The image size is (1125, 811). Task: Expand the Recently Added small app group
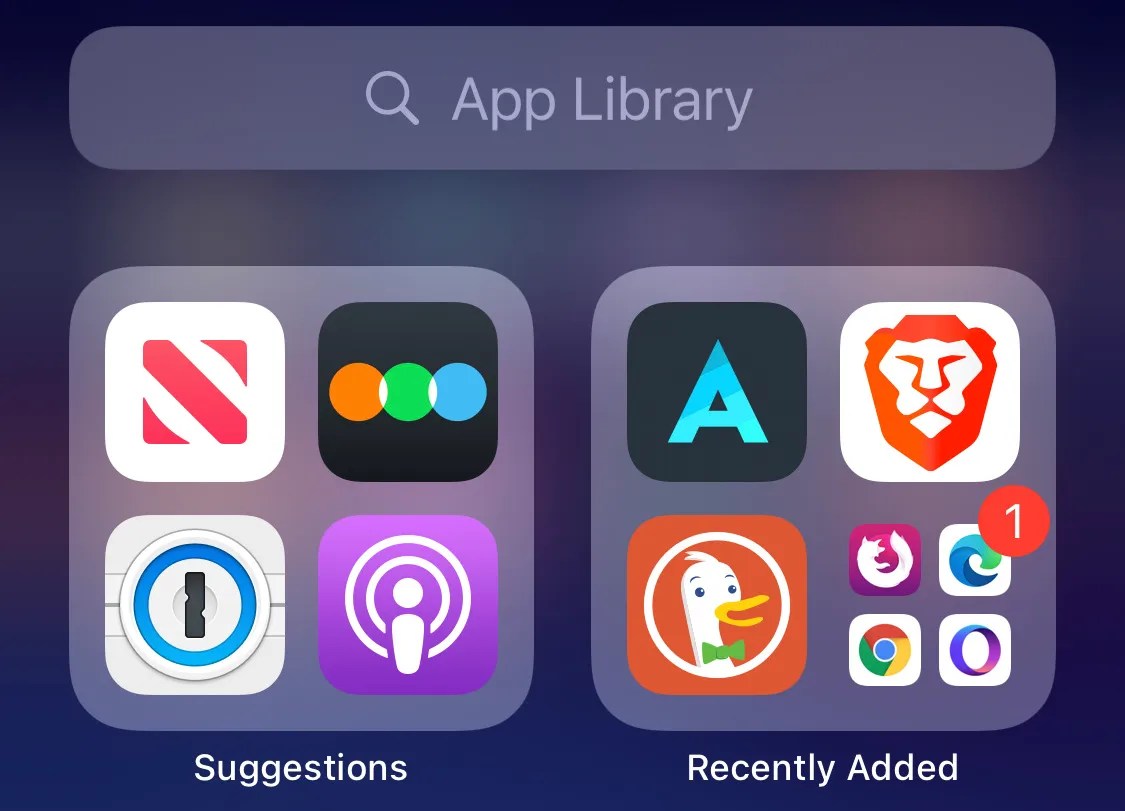[930, 604]
